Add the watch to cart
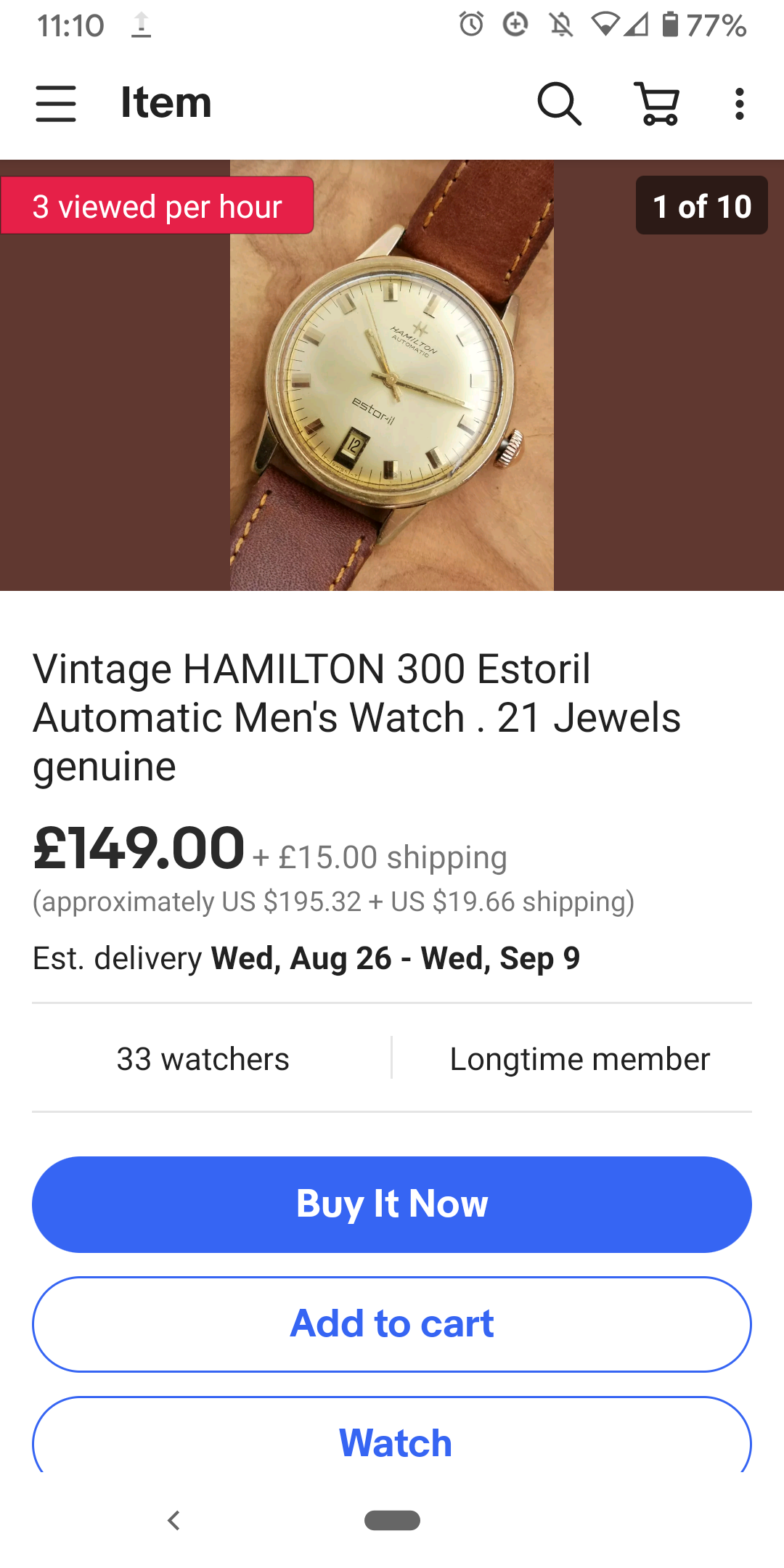The width and height of the screenshot is (784, 1568). (x=392, y=1323)
